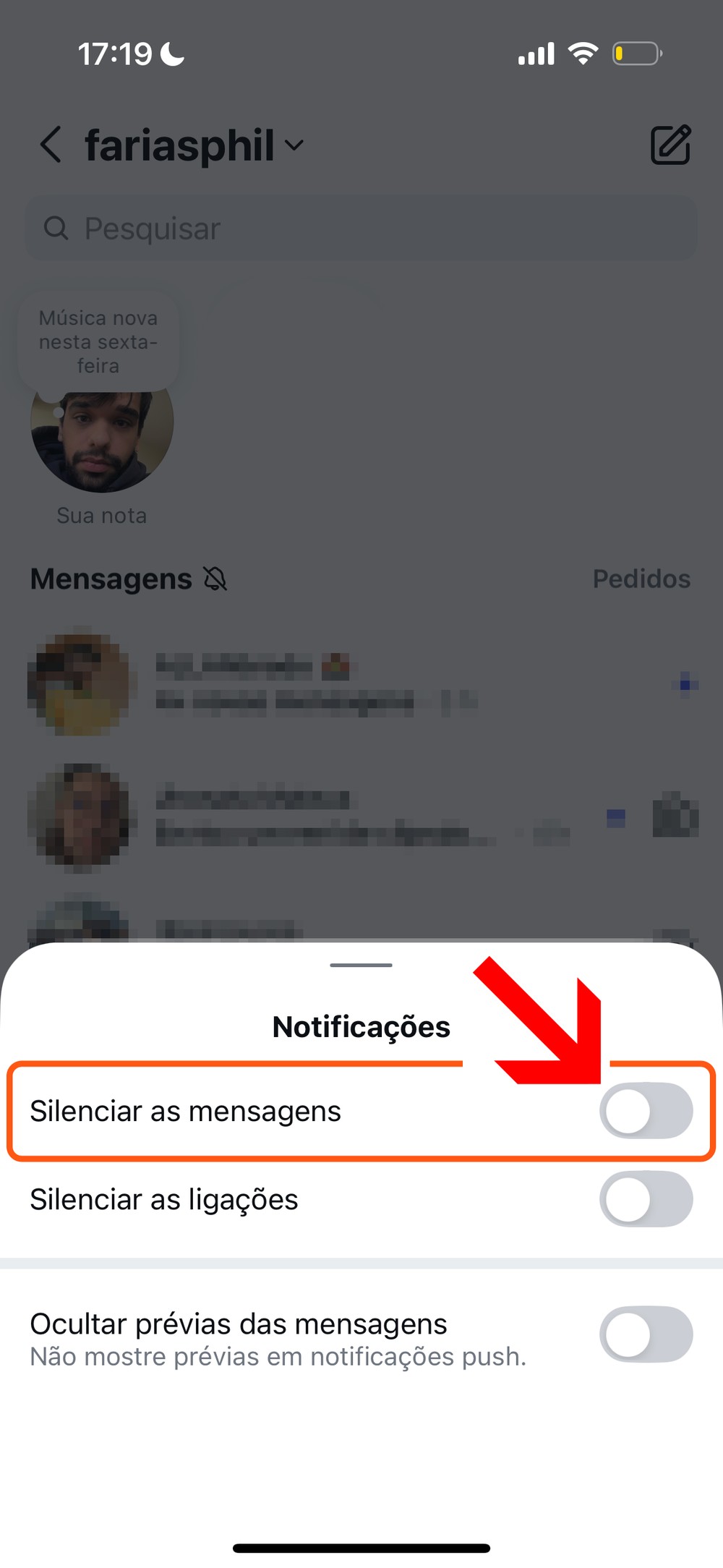Tap the muted bell next to Mensagens
This screenshot has width=723, height=1568.
coord(215,579)
